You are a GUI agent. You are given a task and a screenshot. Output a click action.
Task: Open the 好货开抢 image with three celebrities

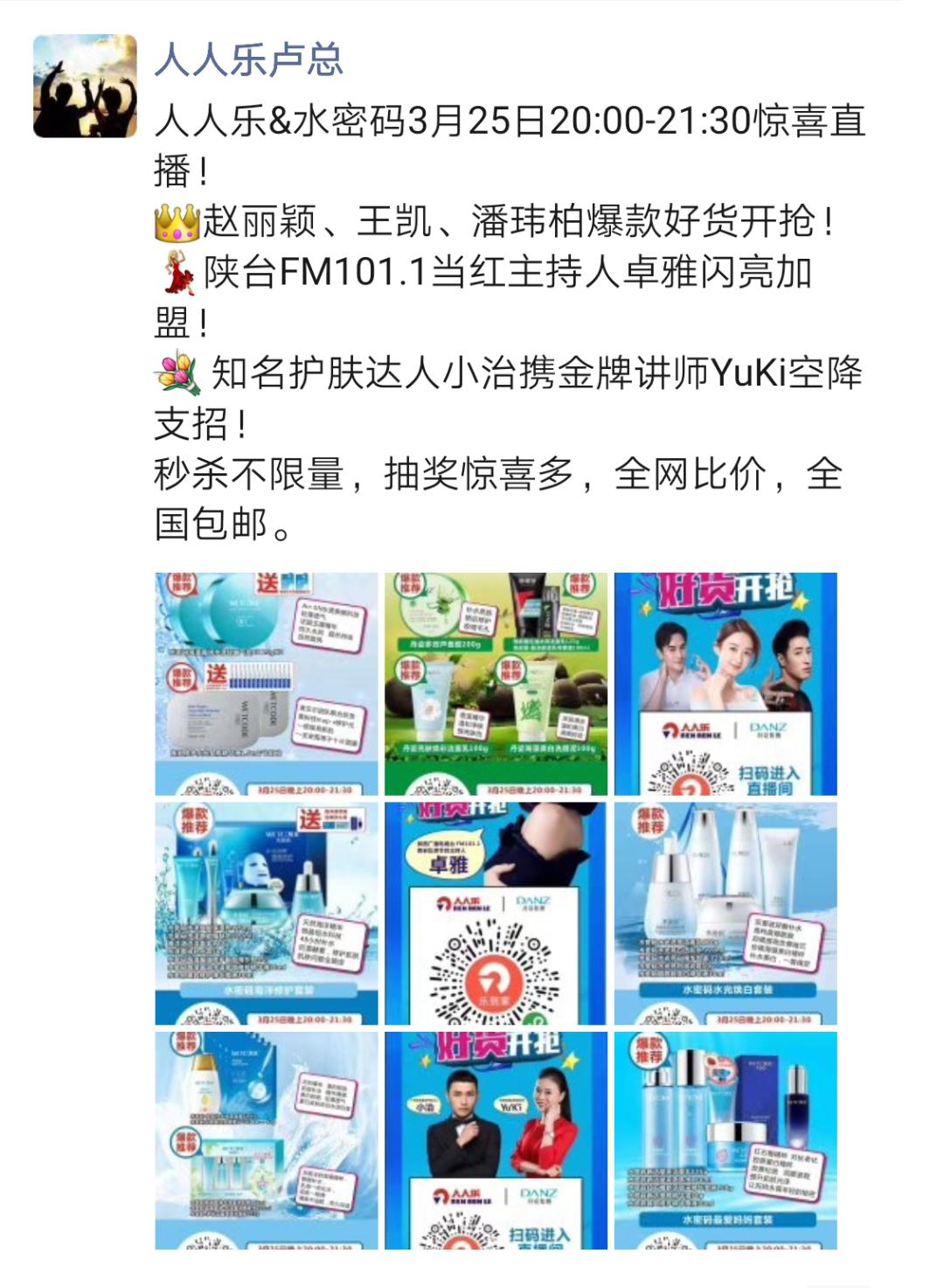pyautogui.click(x=725, y=684)
